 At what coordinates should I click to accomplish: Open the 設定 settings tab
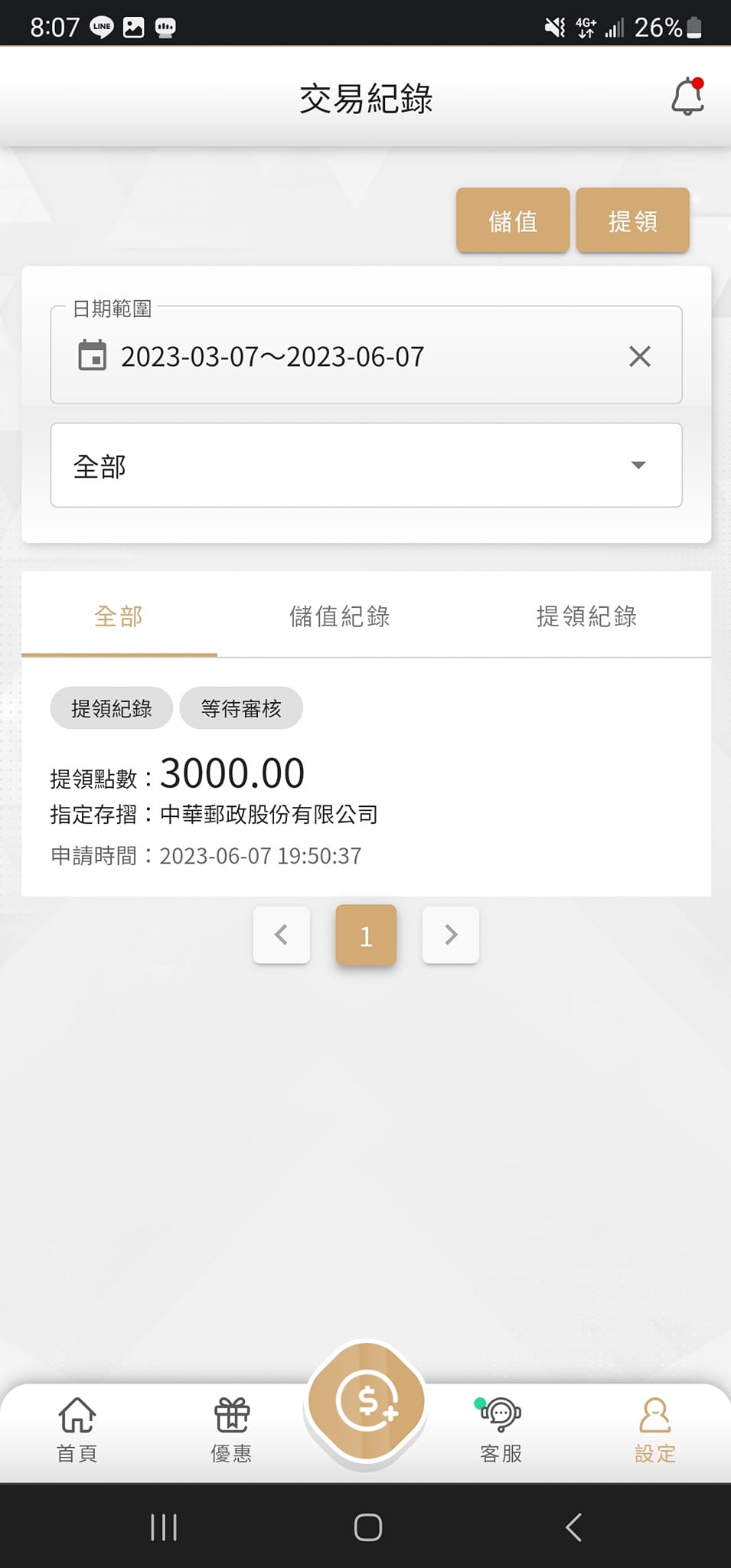(655, 1430)
